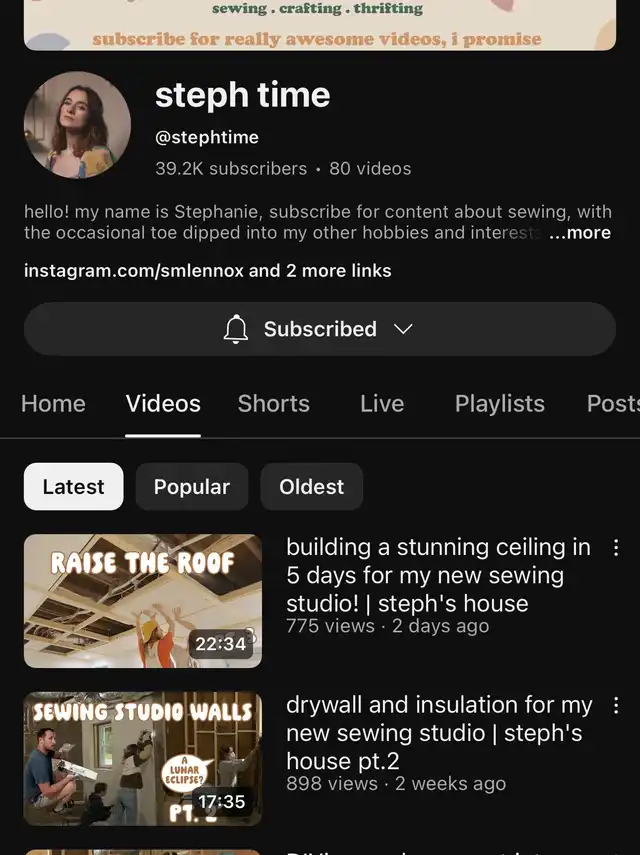This screenshot has height=855, width=640.
Task: Open options for drywall and insulation video
Action: [616, 706]
